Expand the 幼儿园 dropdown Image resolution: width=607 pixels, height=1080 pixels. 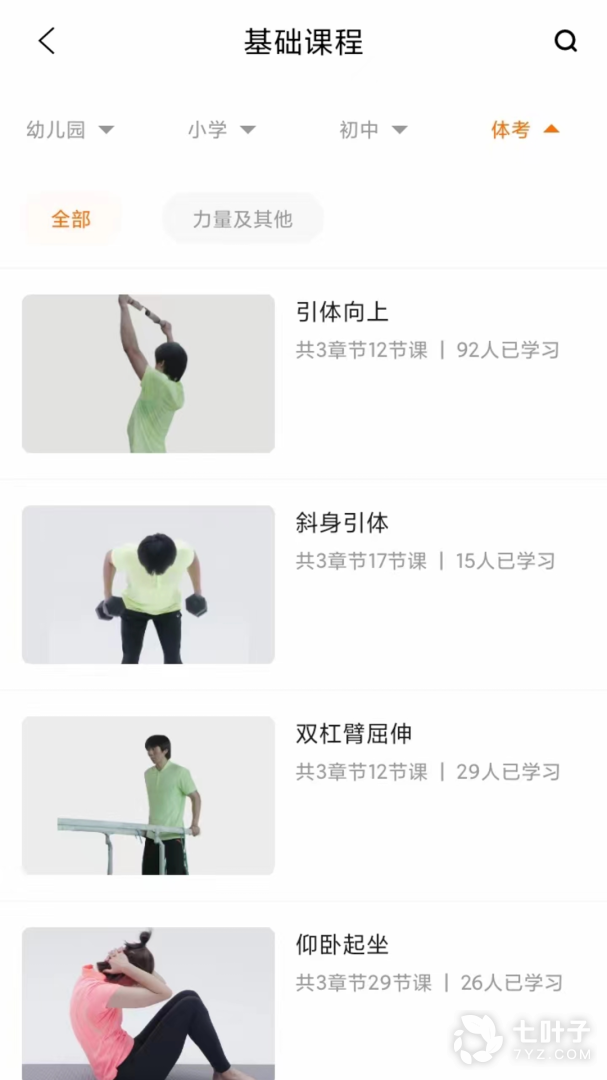(70, 129)
